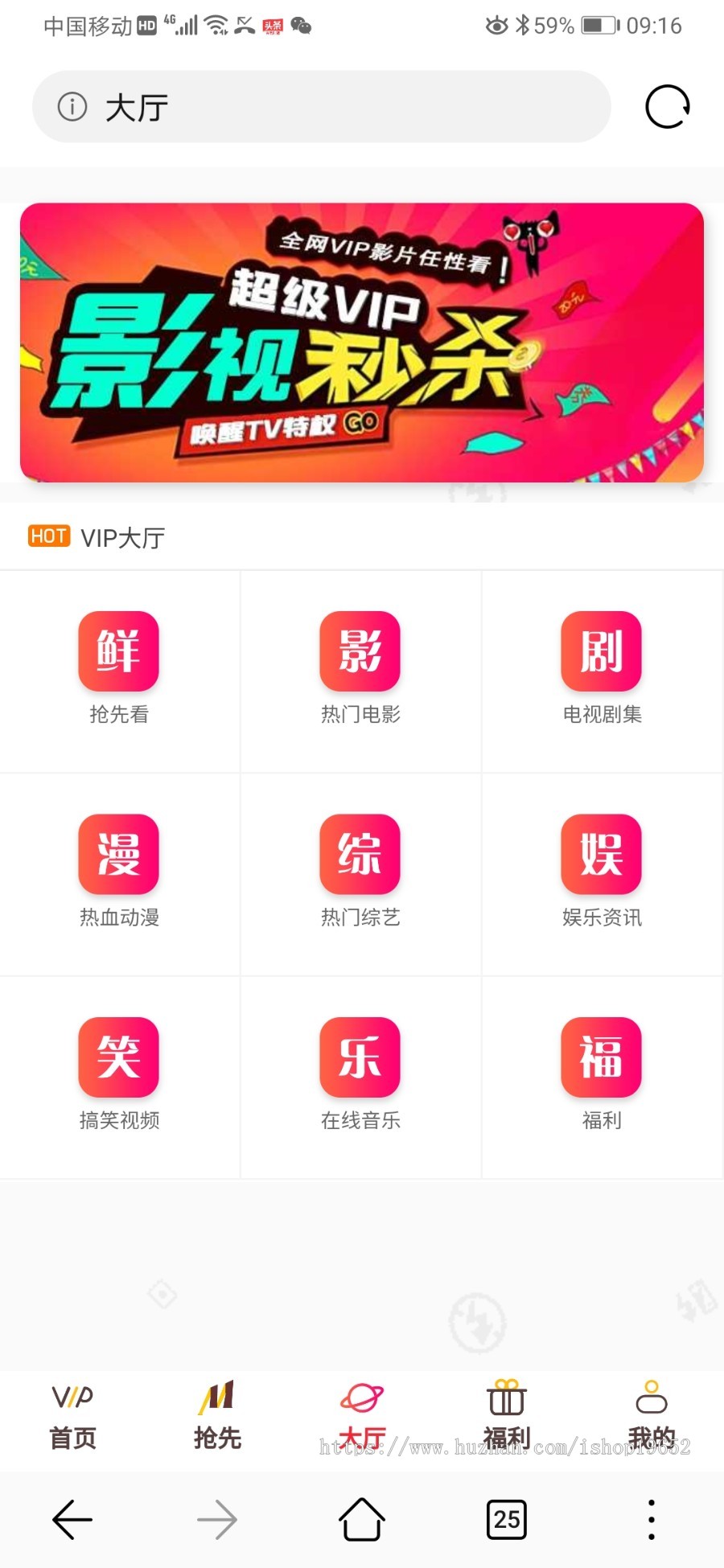Select the 在线音乐 (乐) icon
The height and width of the screenshot is (1568, 724).
[360, 1057]
